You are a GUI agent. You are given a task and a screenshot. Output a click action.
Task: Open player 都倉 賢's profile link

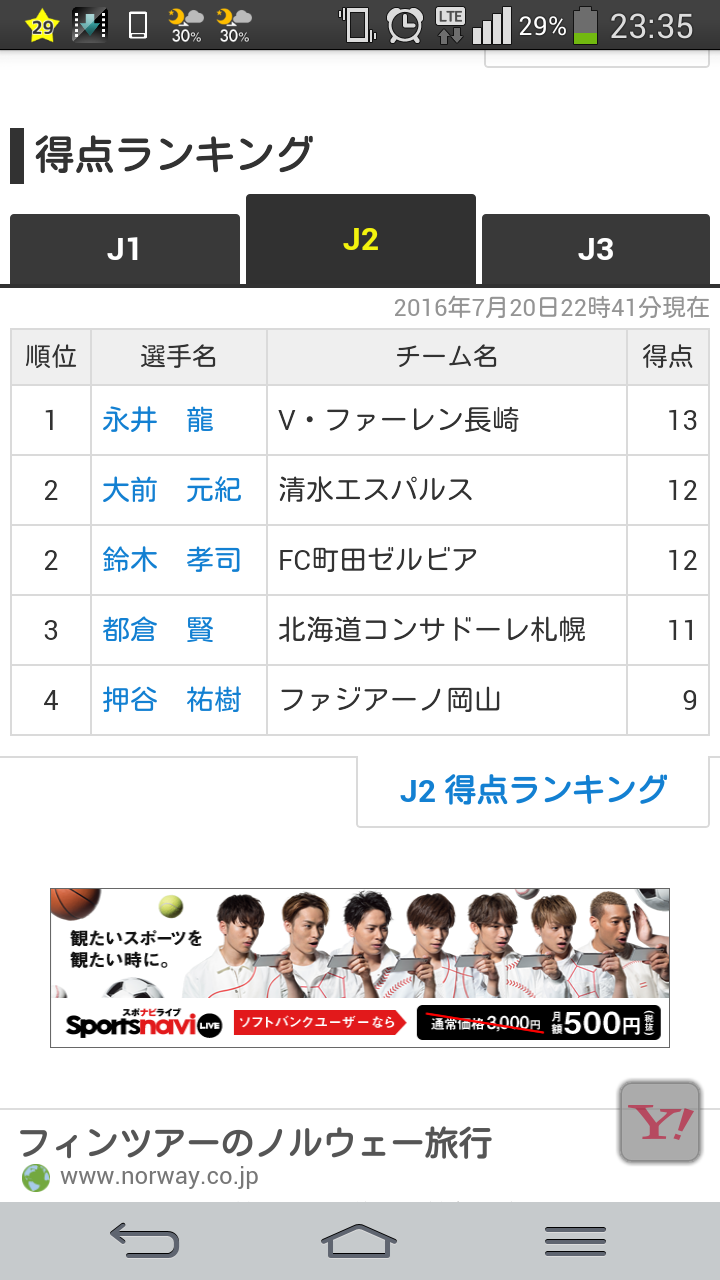click(158, 630)
